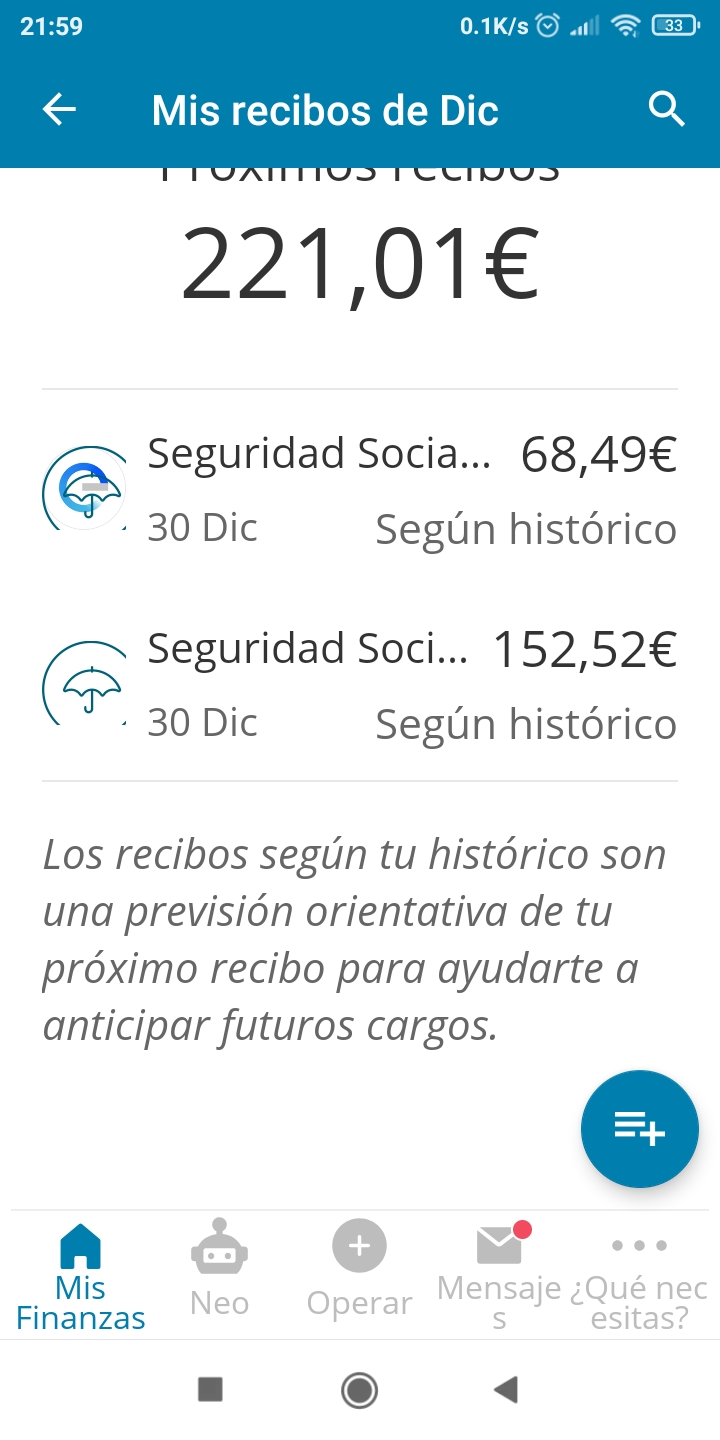This screenshot has width=720, height=1440.
Task: Select the Neo assistant robot icon
Action: click(x=218, y=1247)
